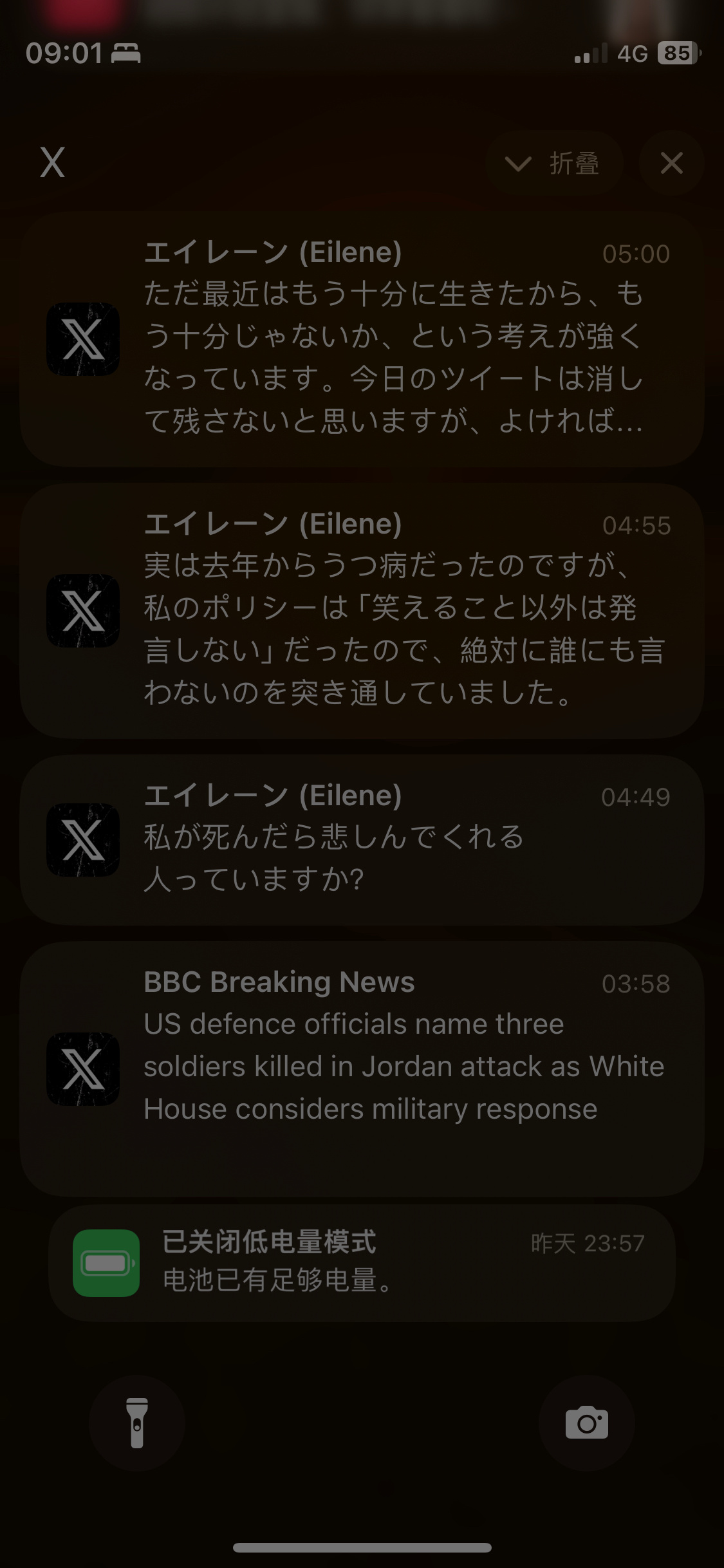Screen dimensions: 724x1568
Task: Clear the X notification group
Action: (x=671, y=163)
